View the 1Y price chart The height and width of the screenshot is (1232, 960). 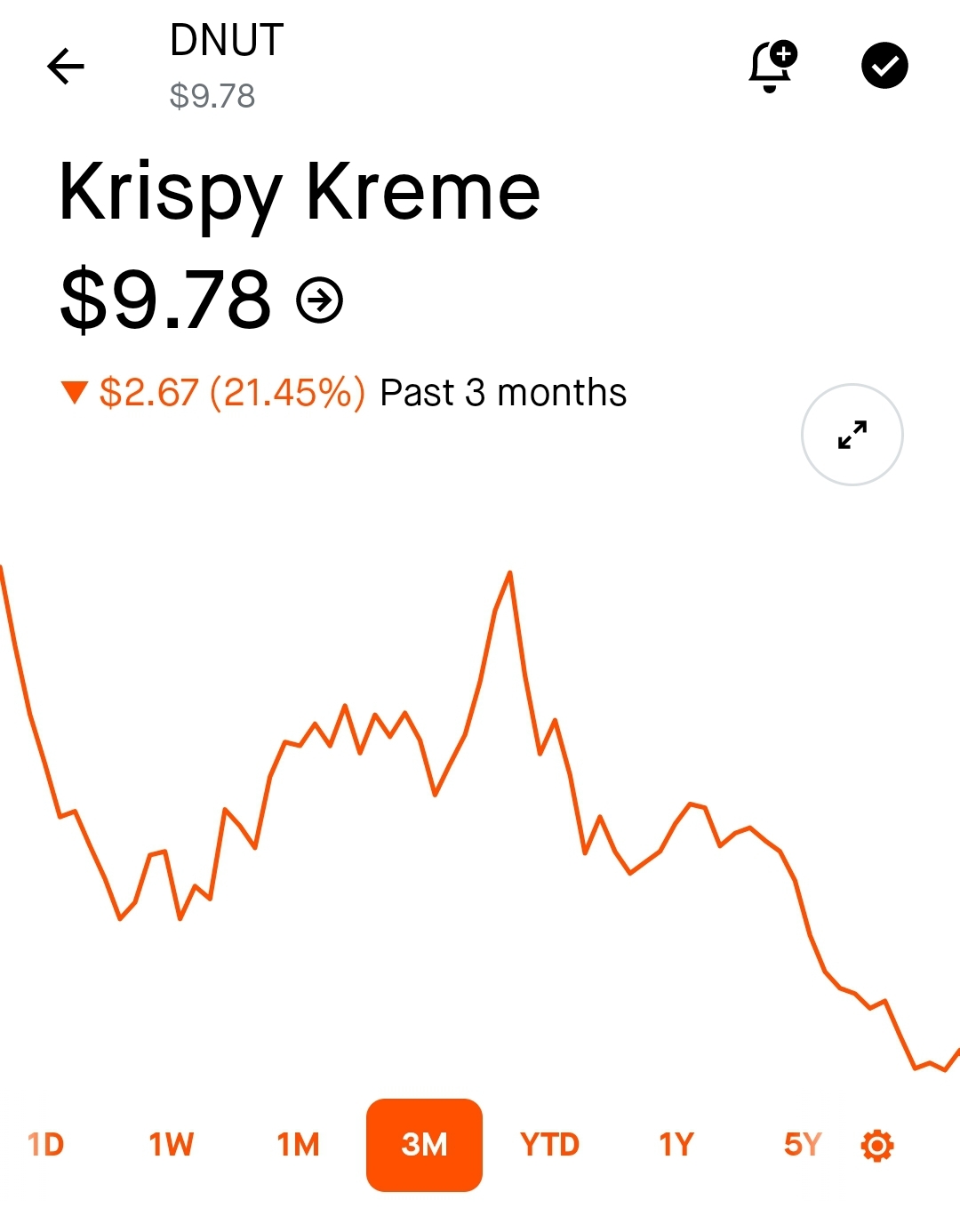click(x=676, y=1145)
